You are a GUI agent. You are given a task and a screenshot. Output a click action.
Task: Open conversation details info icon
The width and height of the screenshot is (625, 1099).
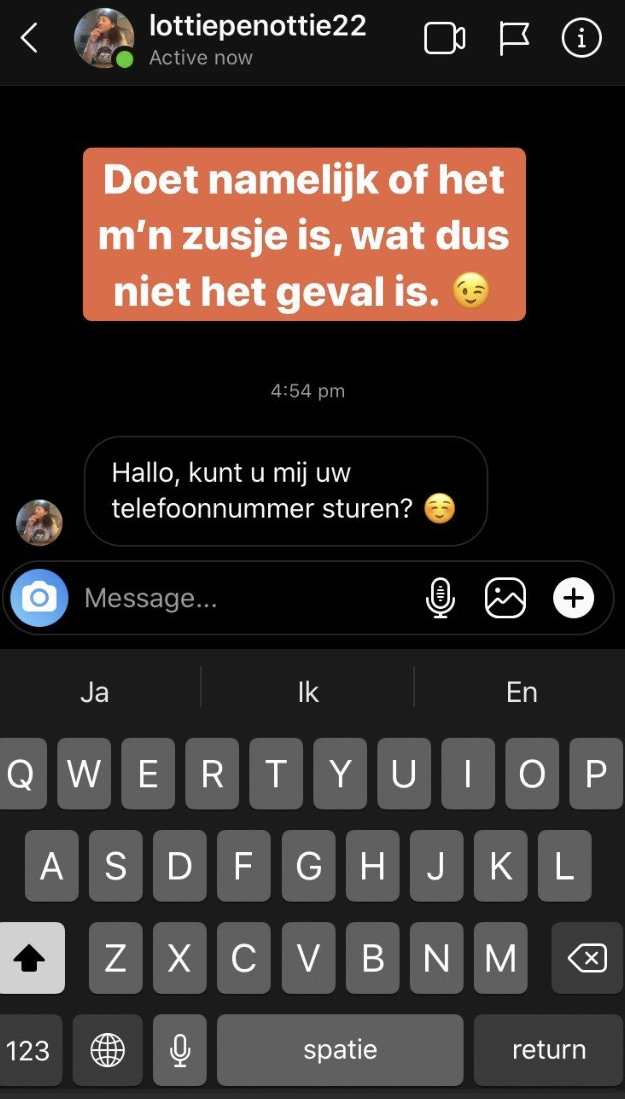tap(581, 39)
